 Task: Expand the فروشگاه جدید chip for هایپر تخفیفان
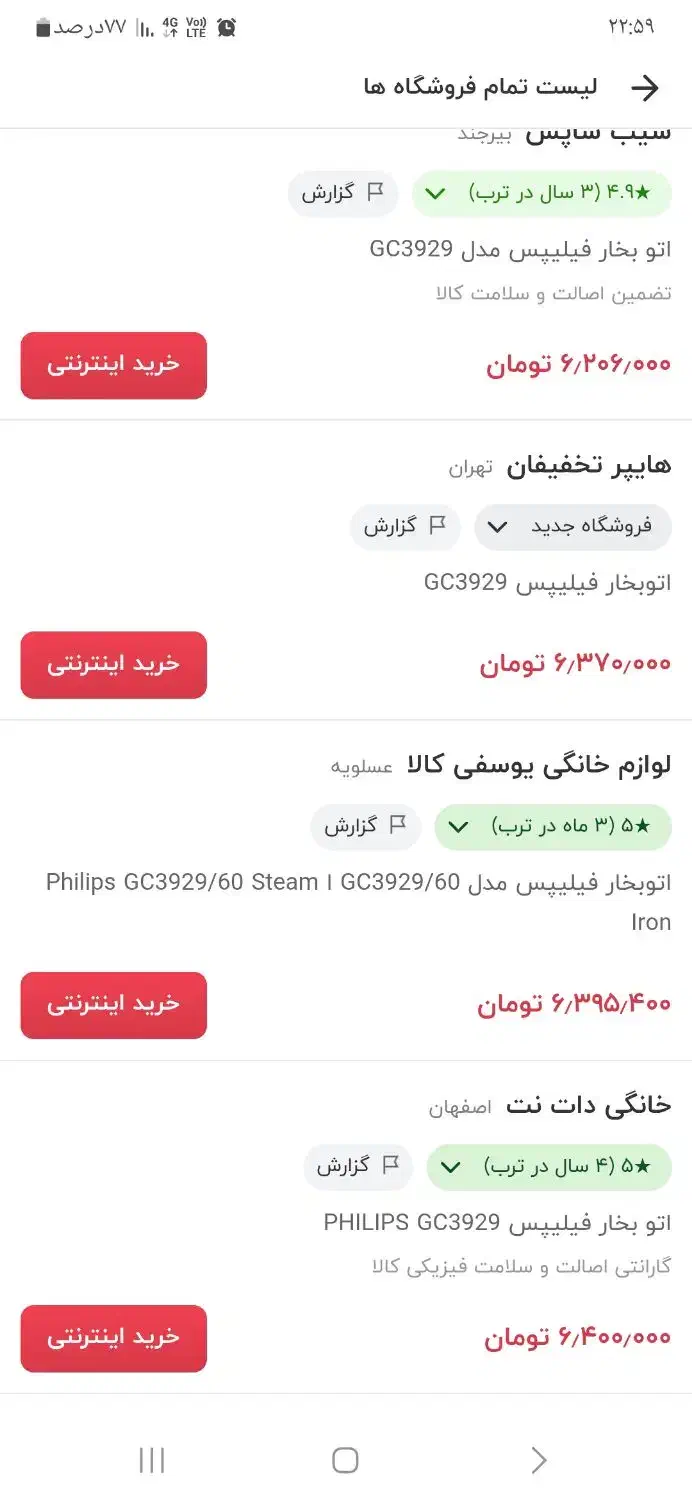click(x=574, y=526)
